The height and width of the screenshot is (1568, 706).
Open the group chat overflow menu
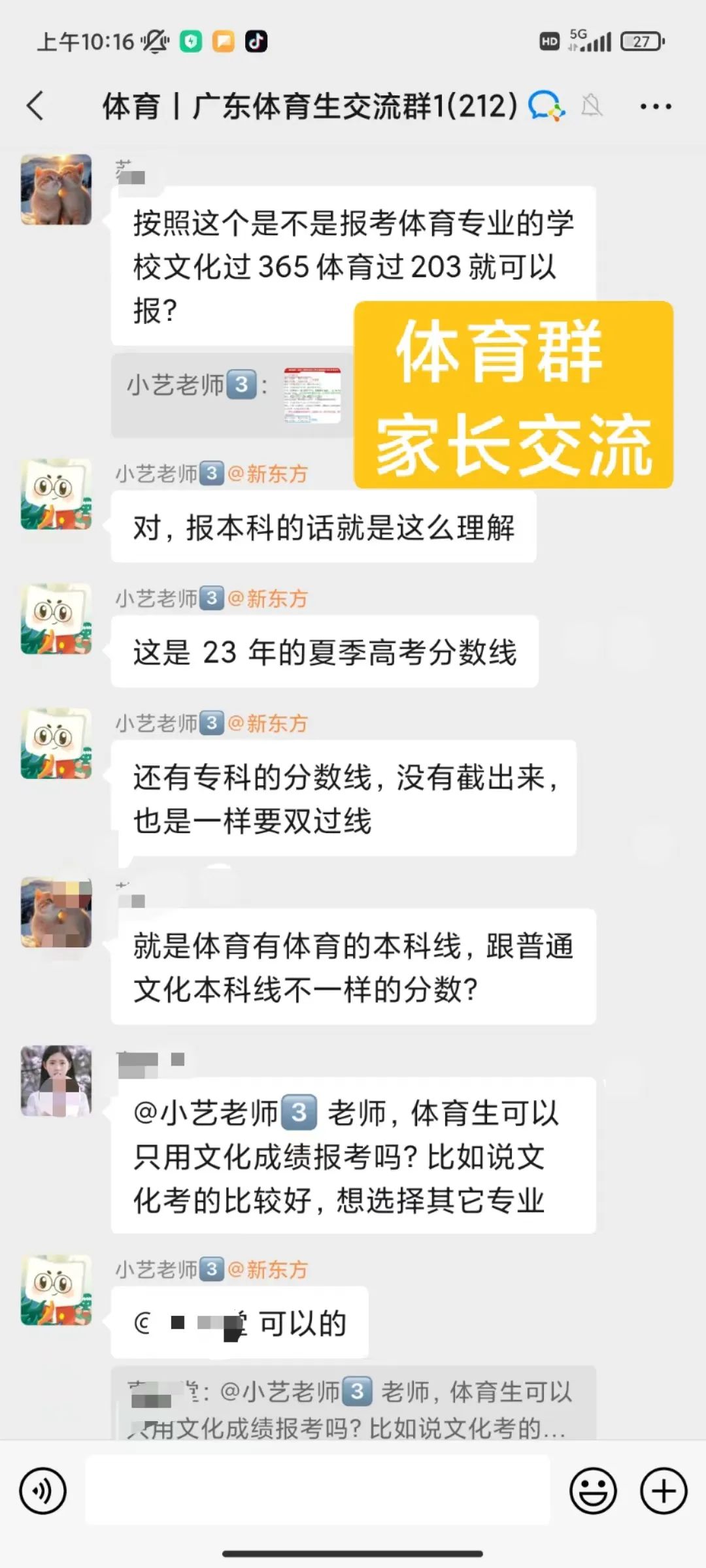point(655,106)
